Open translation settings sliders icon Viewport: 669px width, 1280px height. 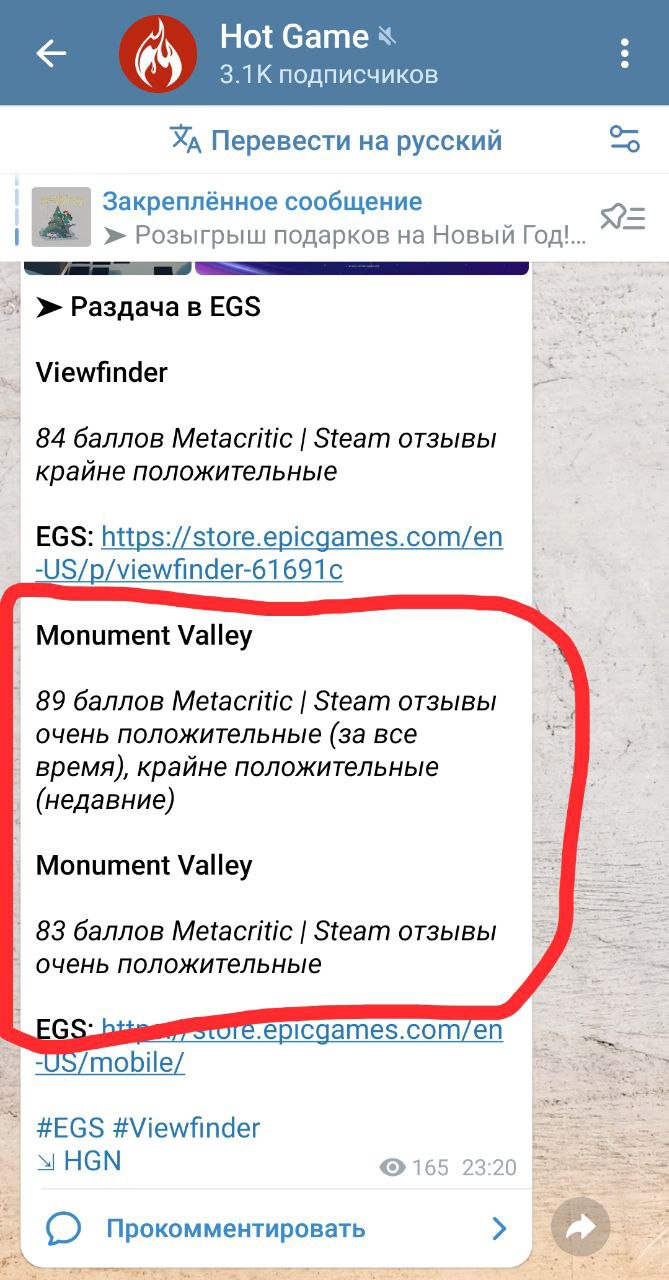[x=625, y=139]
